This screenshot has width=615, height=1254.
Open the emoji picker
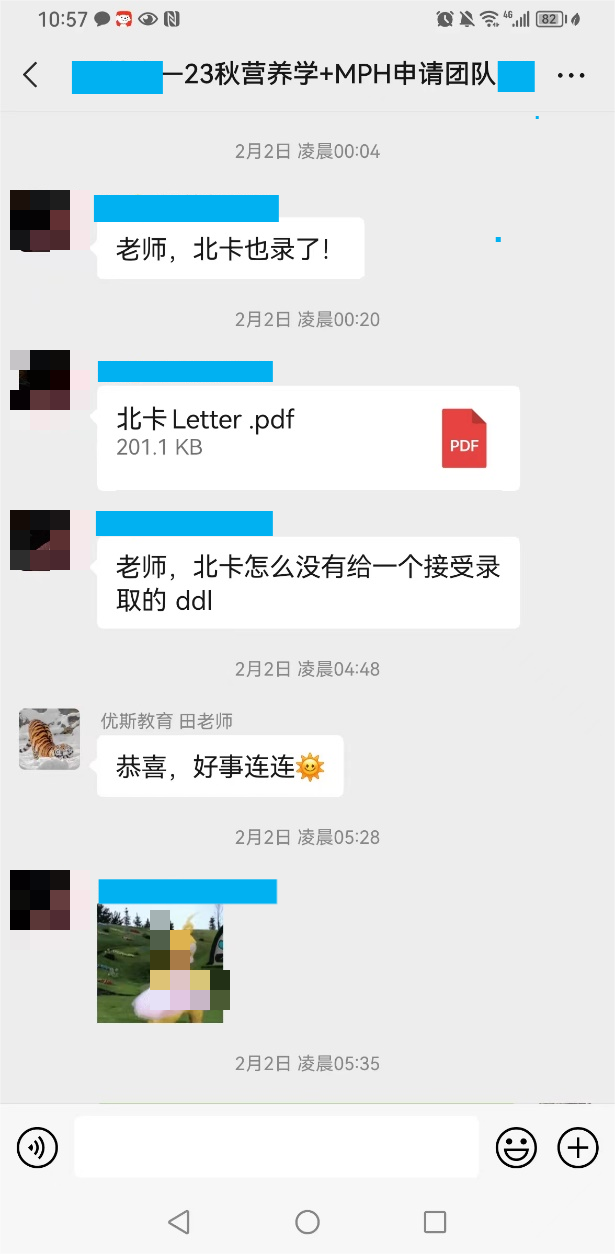tap(516, 1147)
